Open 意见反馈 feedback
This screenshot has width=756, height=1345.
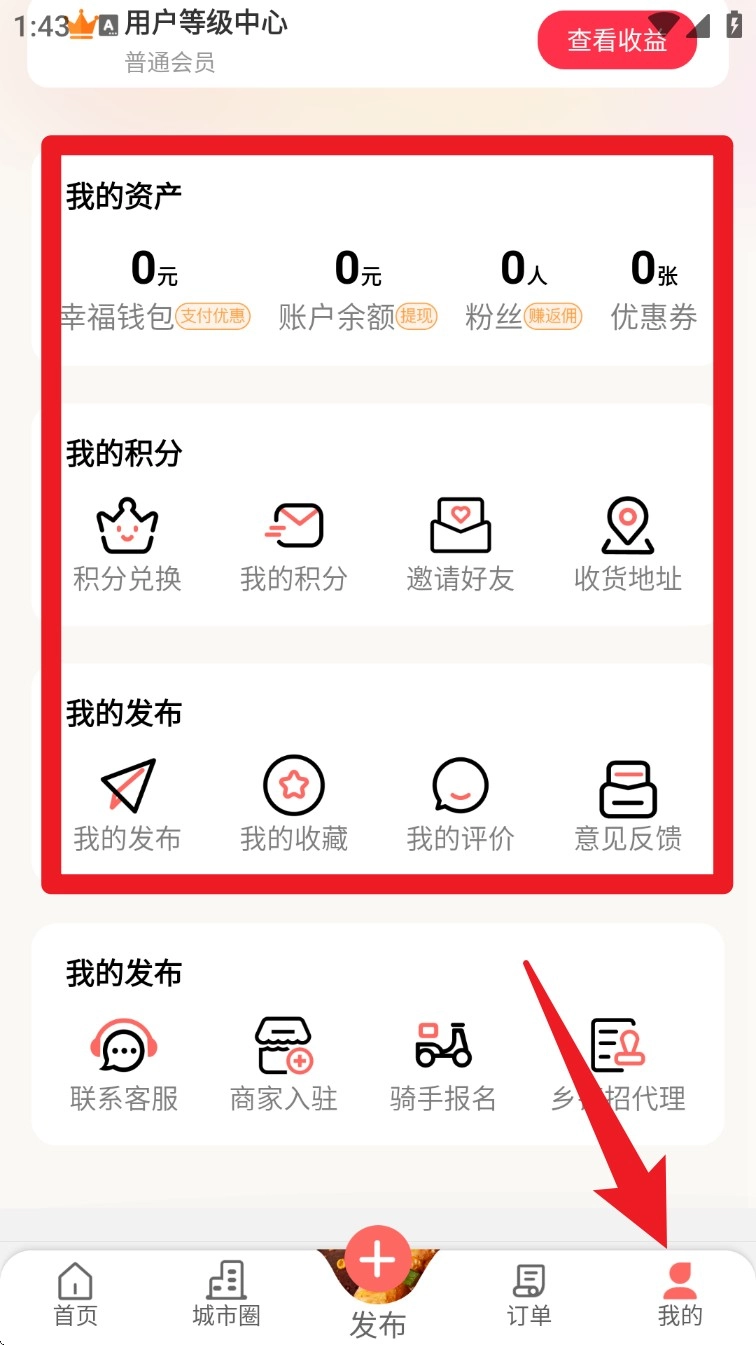pos(628,805)
